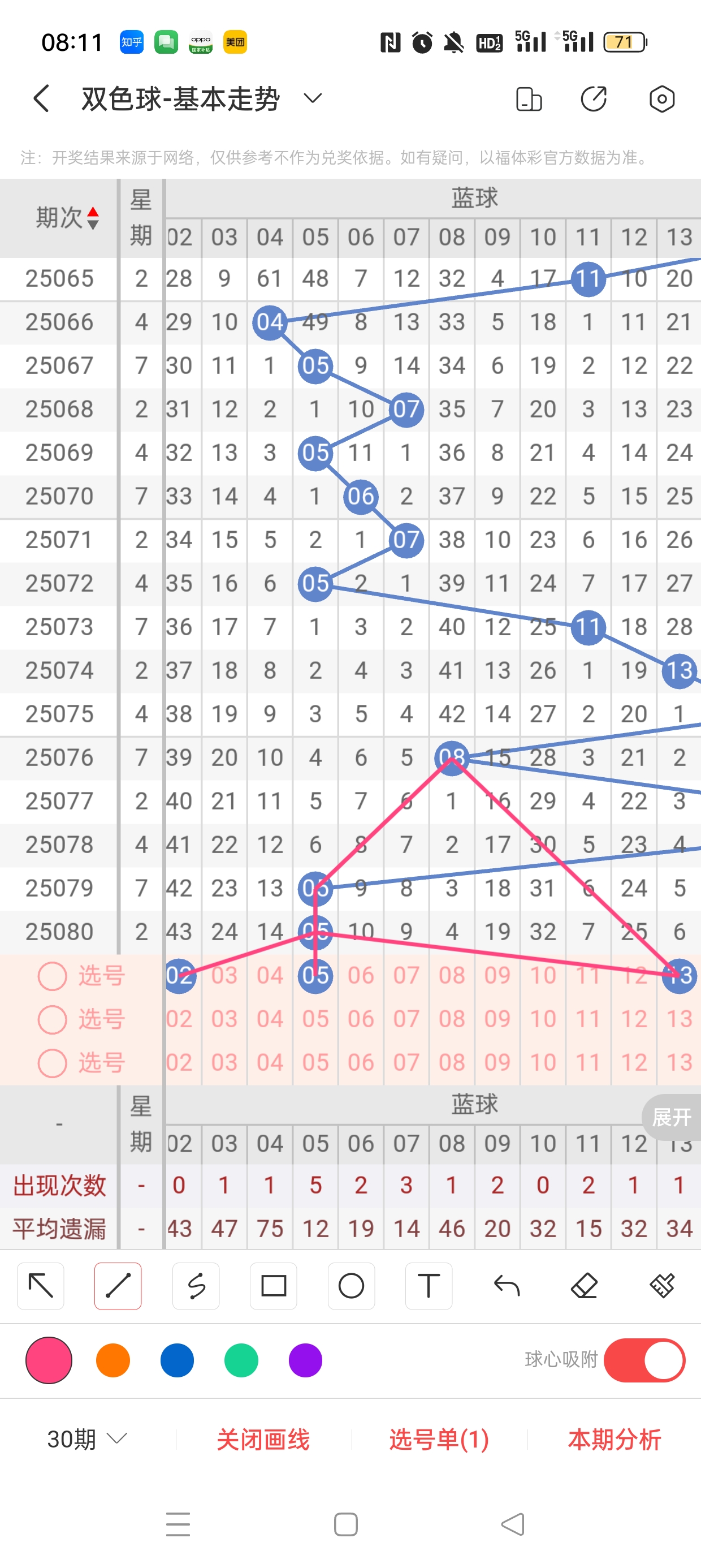Tap 关闭画线 to close drawing mode
The width and height of the screenshot is (701, 1568).
click(x=263, y=1439)
